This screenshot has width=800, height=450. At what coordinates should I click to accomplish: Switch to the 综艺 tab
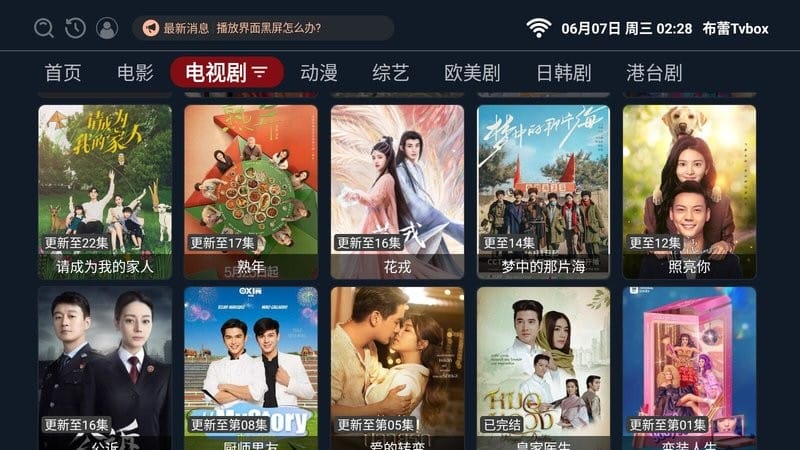[x=391, y=73]
